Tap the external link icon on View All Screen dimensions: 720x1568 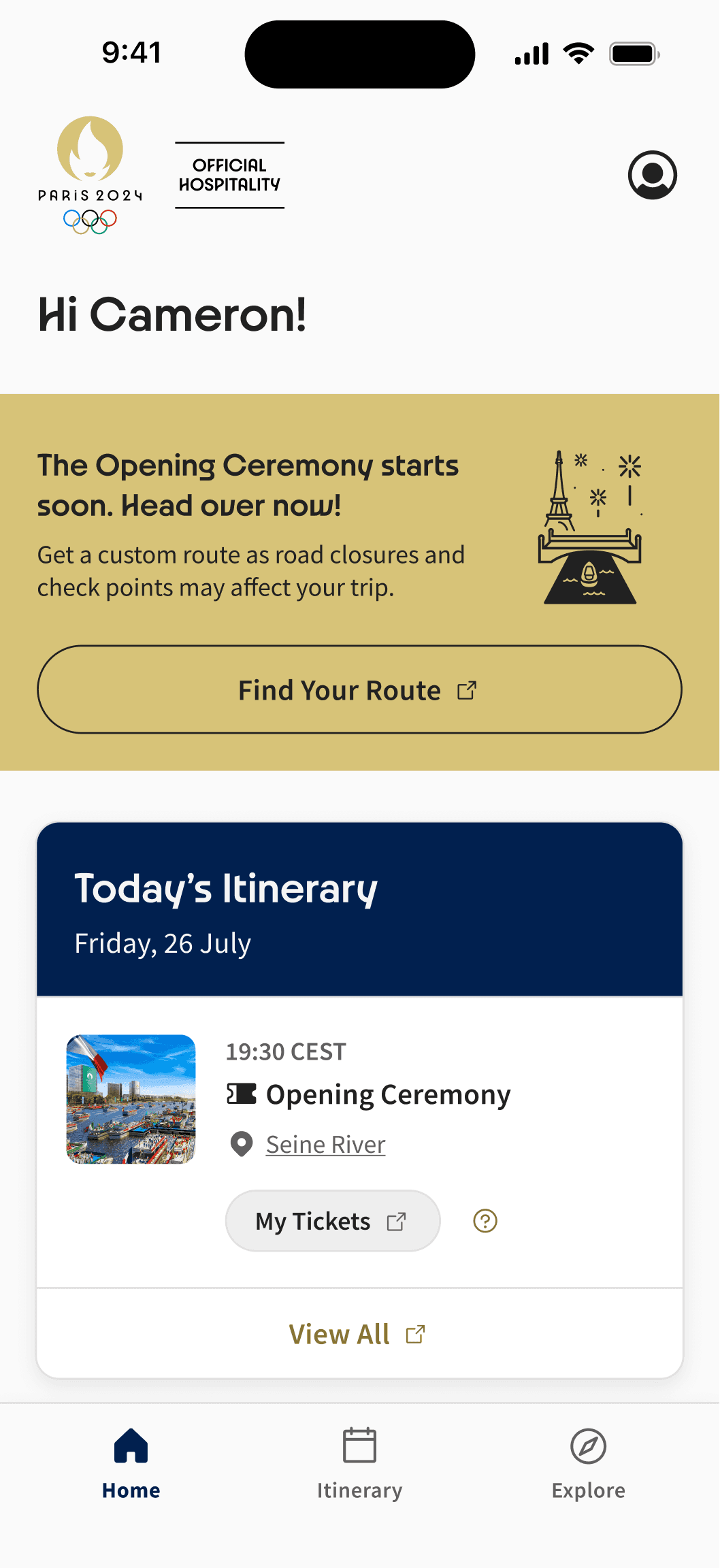[x=414, y=1333]
